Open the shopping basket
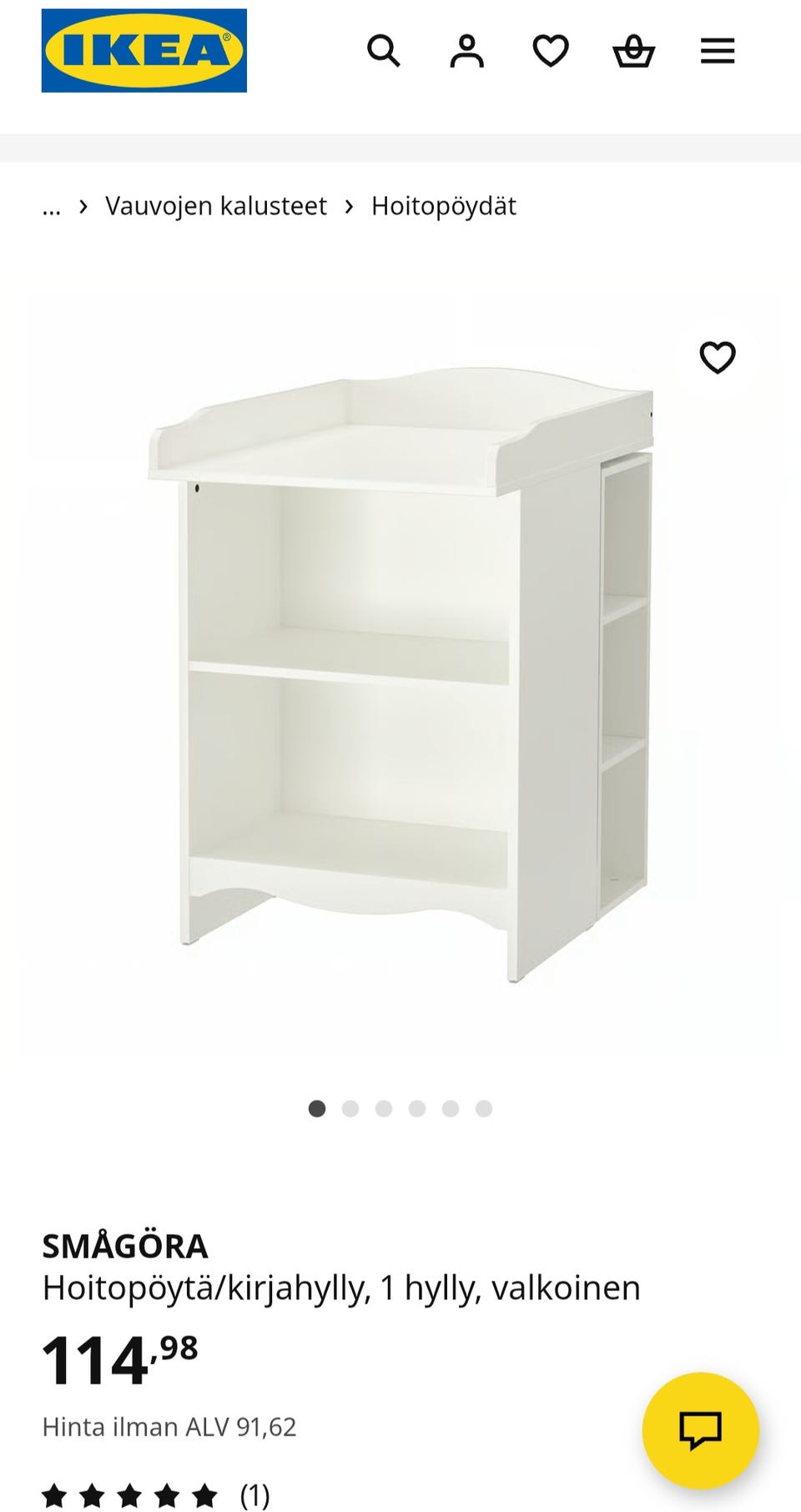 coord(634,52)
